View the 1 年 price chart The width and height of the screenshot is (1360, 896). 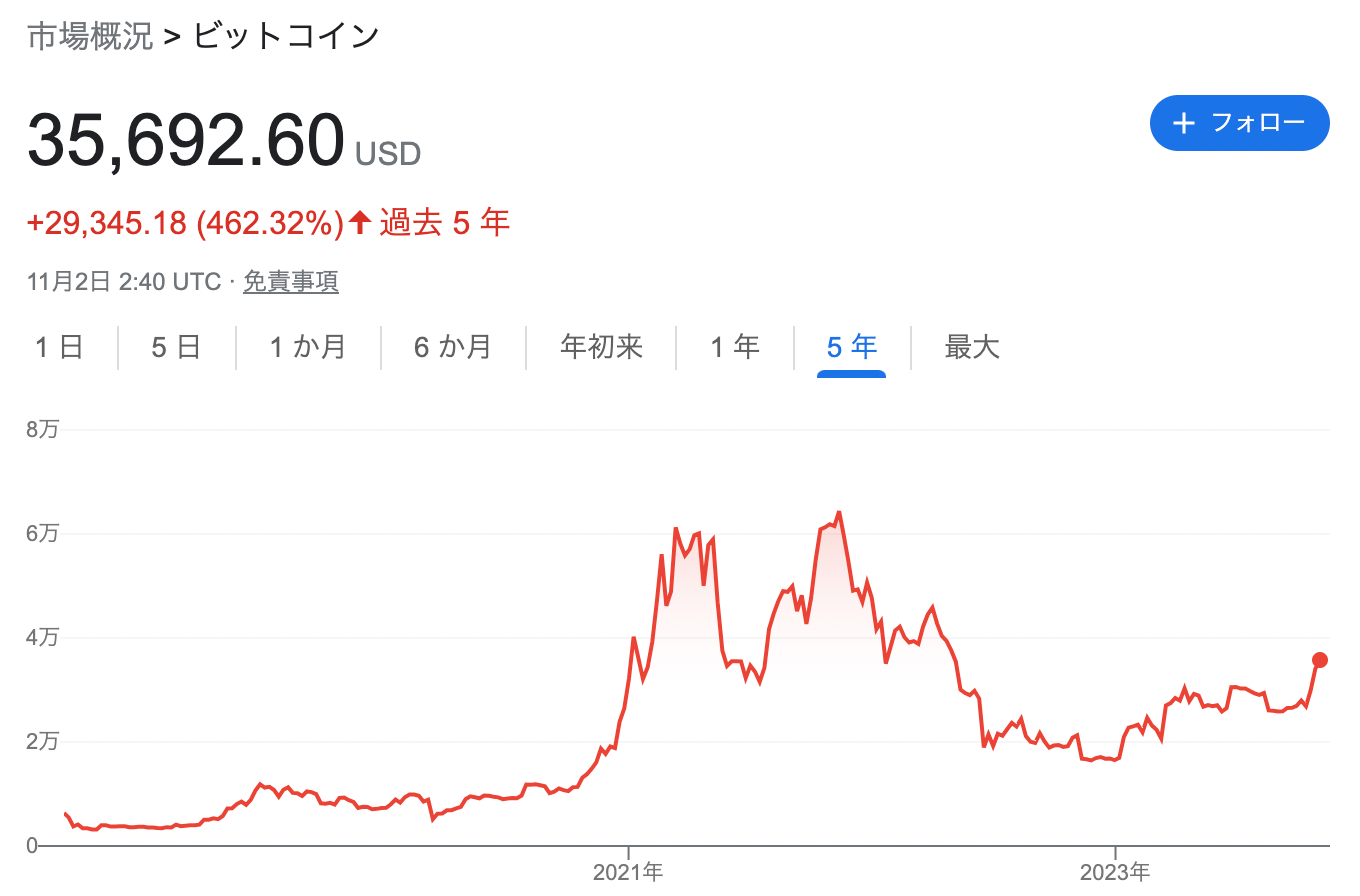(735, 347)
